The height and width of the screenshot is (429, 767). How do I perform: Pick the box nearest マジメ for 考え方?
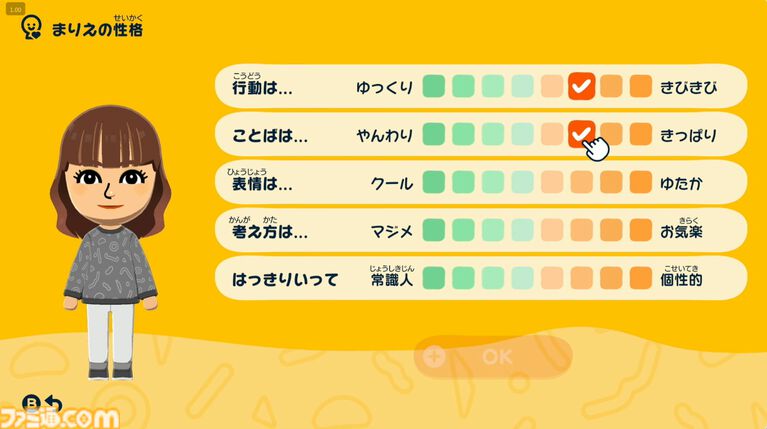pos(433,230)
